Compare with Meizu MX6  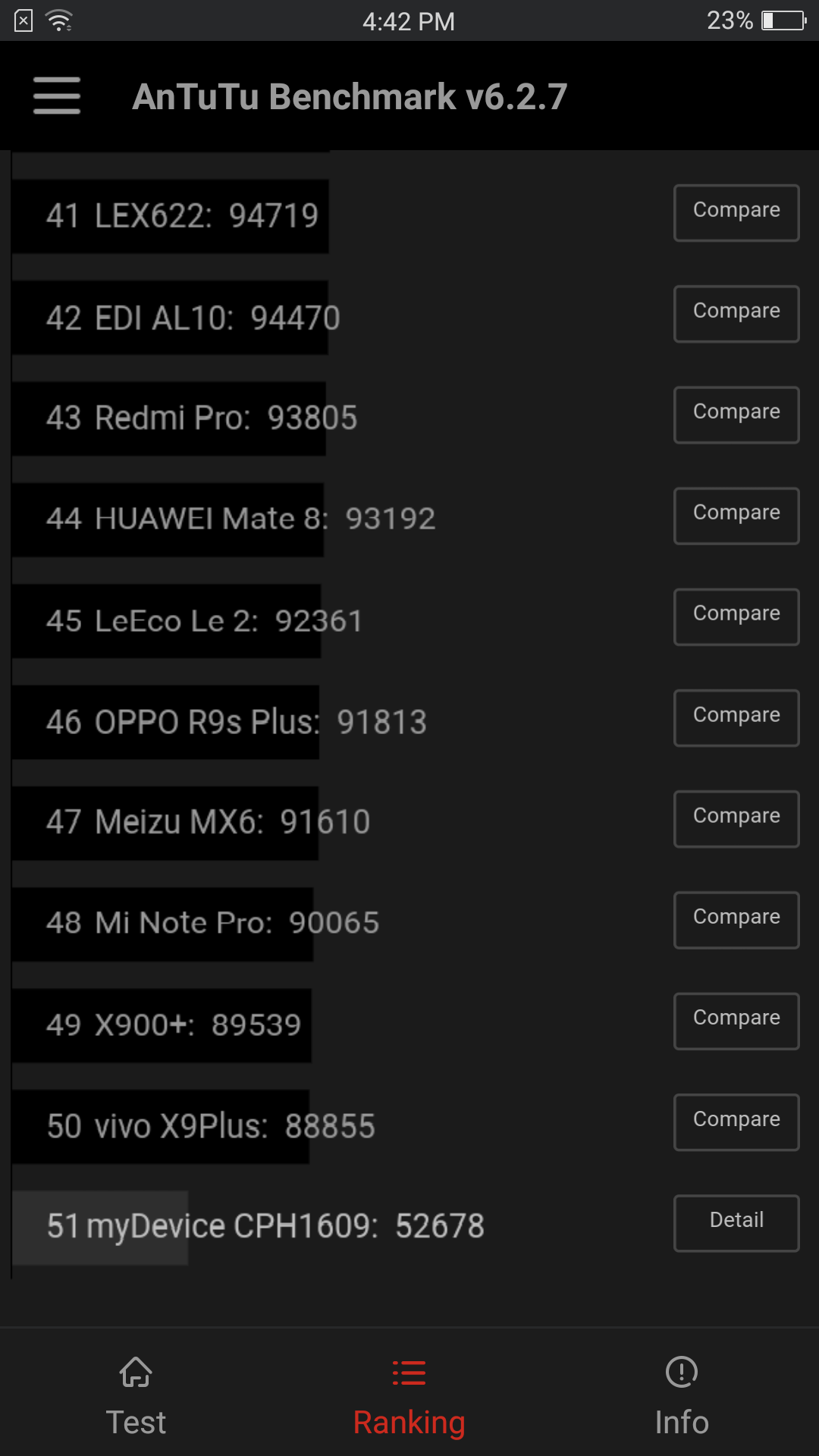(x=736, y=819)
